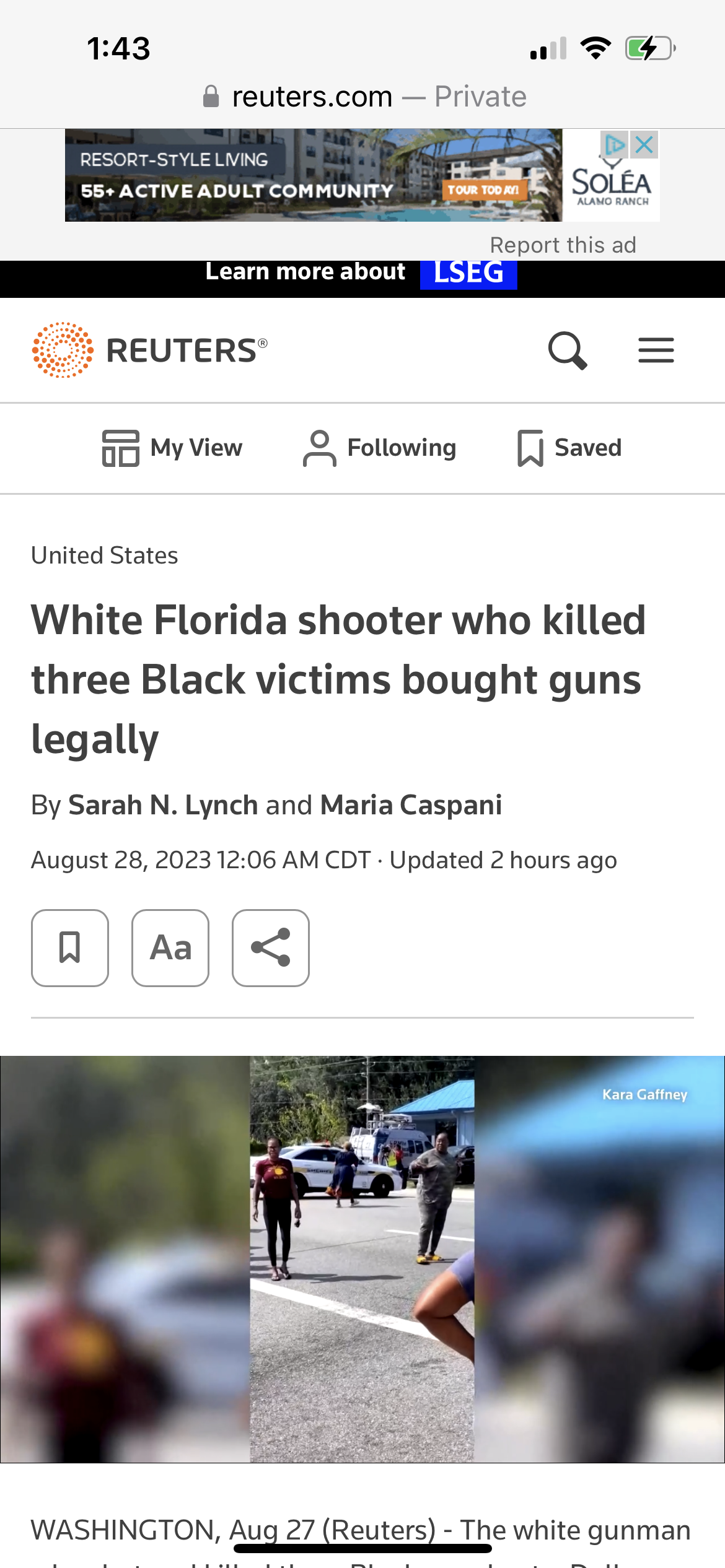
Task: Close the Solea Alamo Ranch ad
Action: point(645,145)
